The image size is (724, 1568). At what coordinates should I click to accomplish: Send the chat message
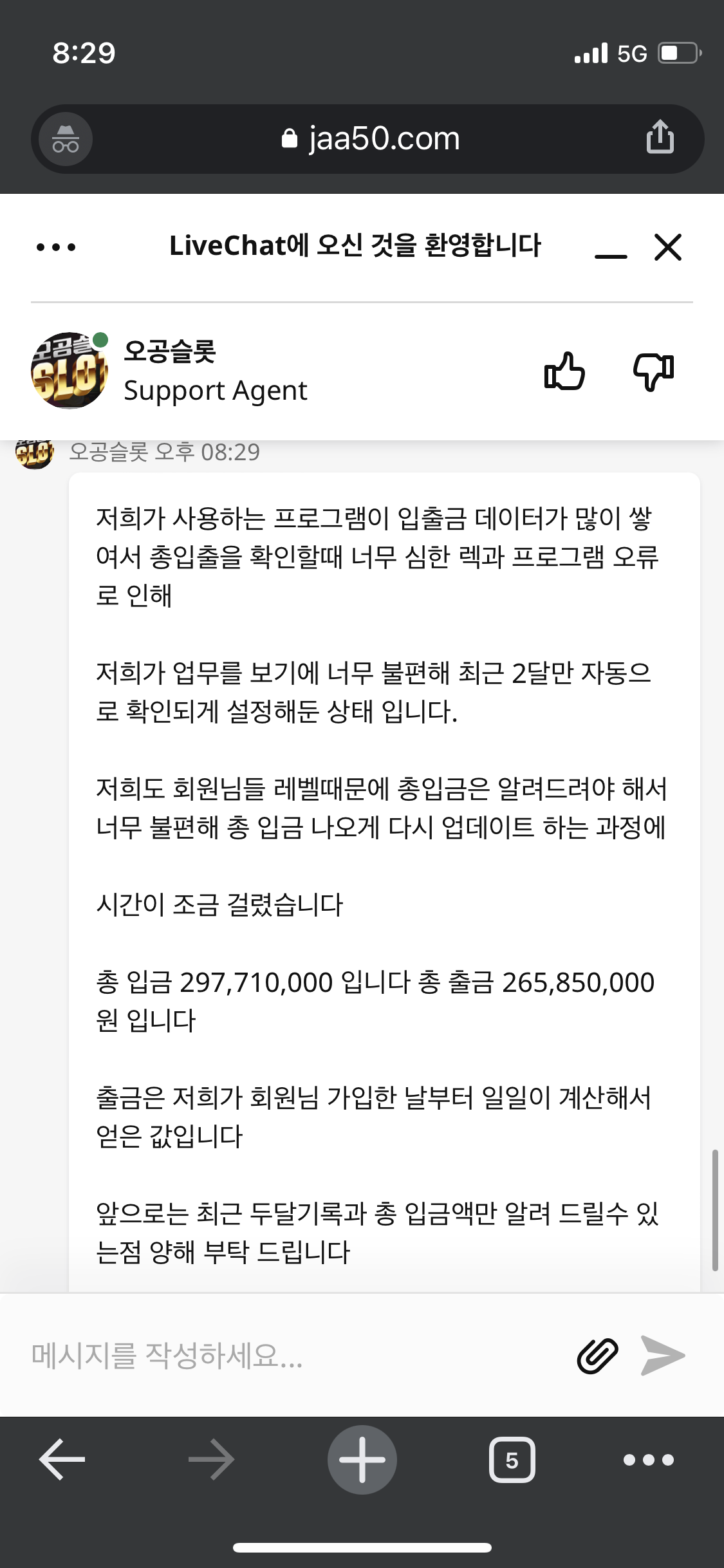click(x=663, y=1356)
